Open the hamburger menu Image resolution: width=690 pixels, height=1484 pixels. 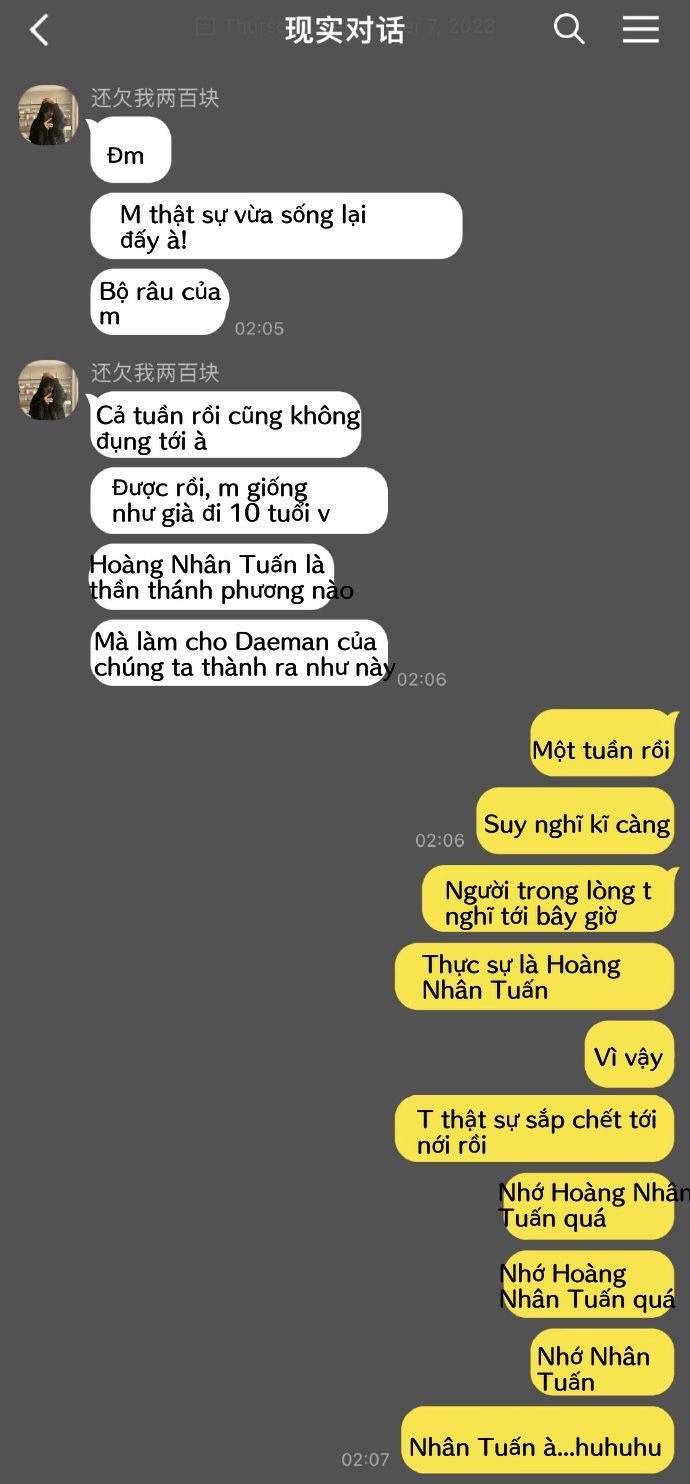640,29
